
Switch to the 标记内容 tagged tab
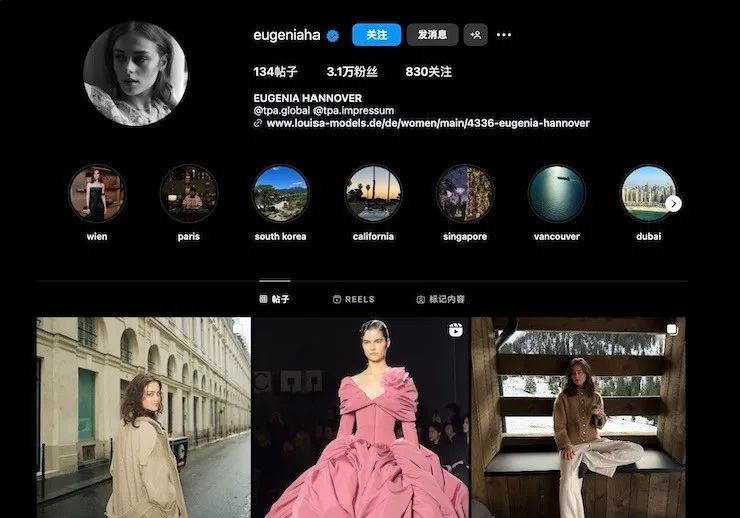440,299
